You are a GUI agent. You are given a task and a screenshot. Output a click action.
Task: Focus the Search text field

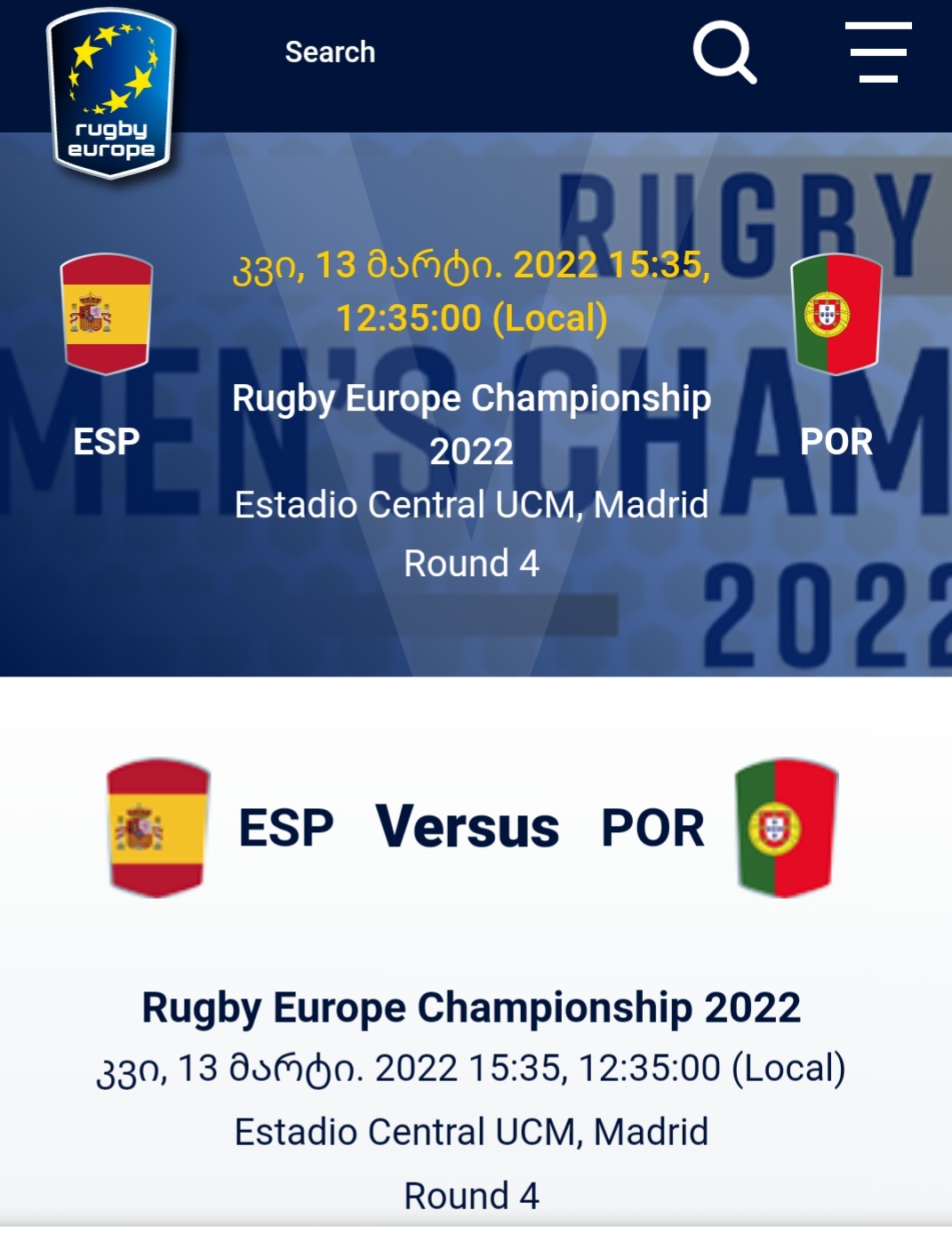tap(400, 52)
